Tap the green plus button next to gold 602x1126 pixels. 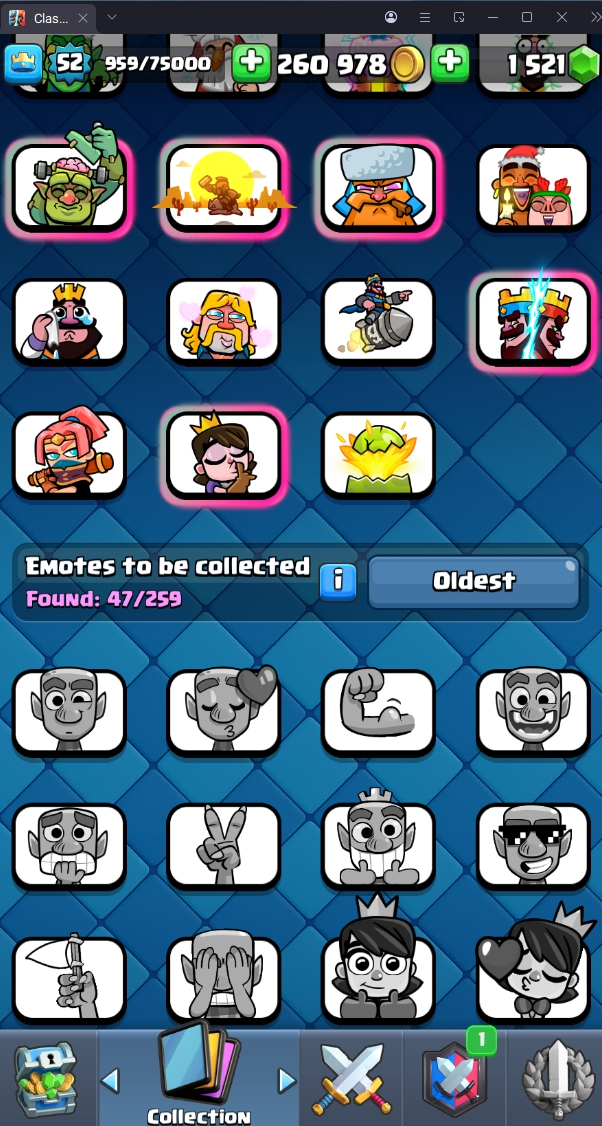pyautogui.click(x=450, y=63)
